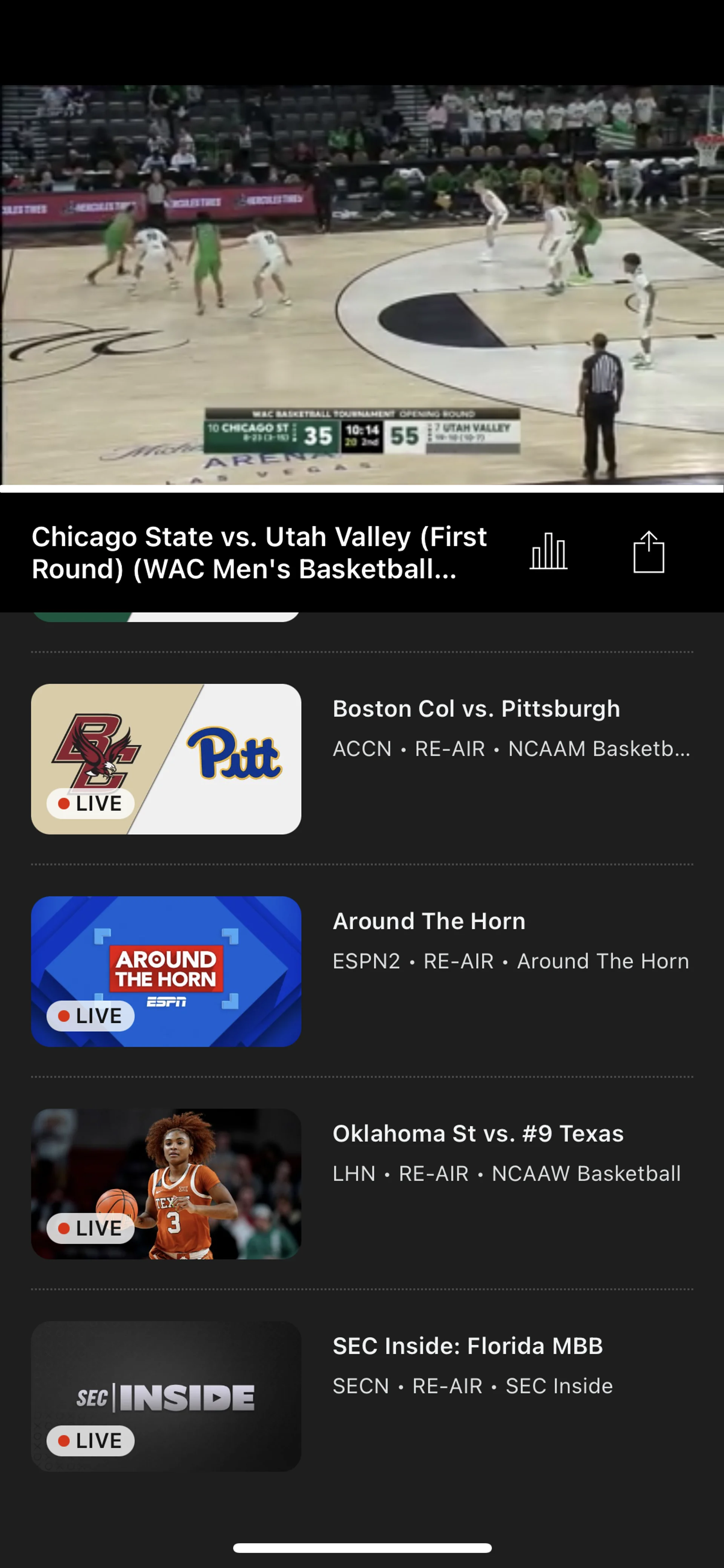Image resolution: width=724 pixels, height=1568 pixels.
Task: Open the stats bar chart icon
Action: [548, 551]
